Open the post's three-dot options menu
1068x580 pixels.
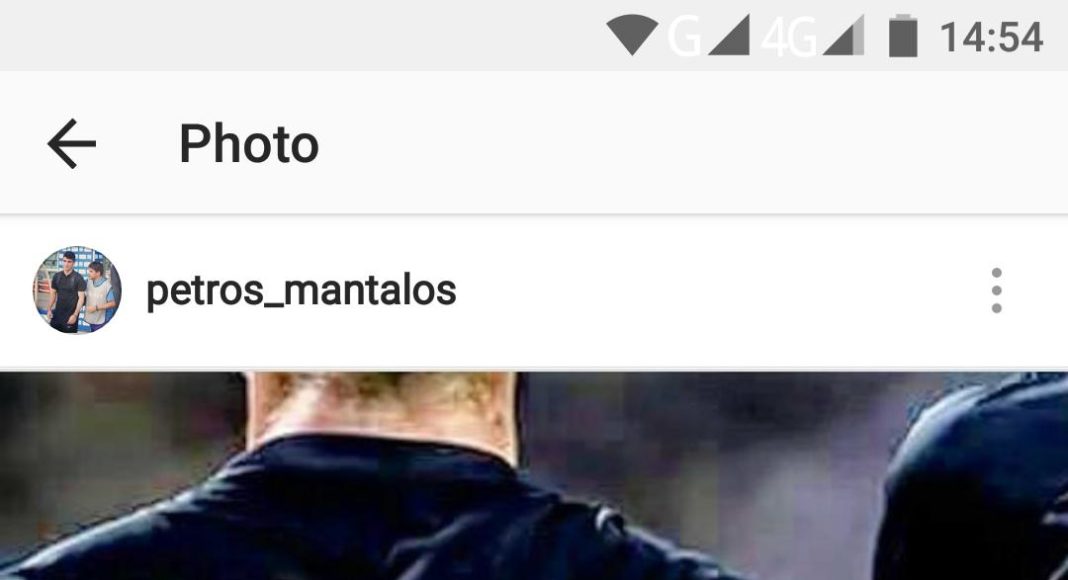[x=996, y=291]
